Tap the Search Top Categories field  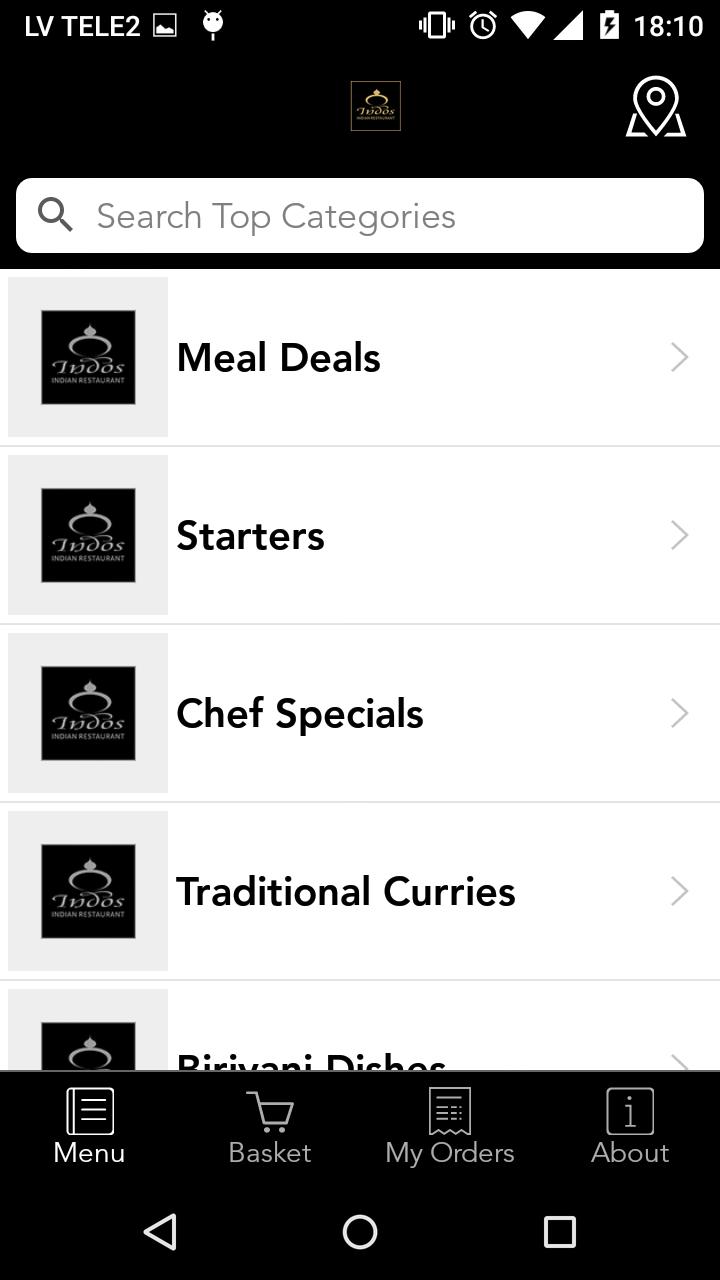360,216
